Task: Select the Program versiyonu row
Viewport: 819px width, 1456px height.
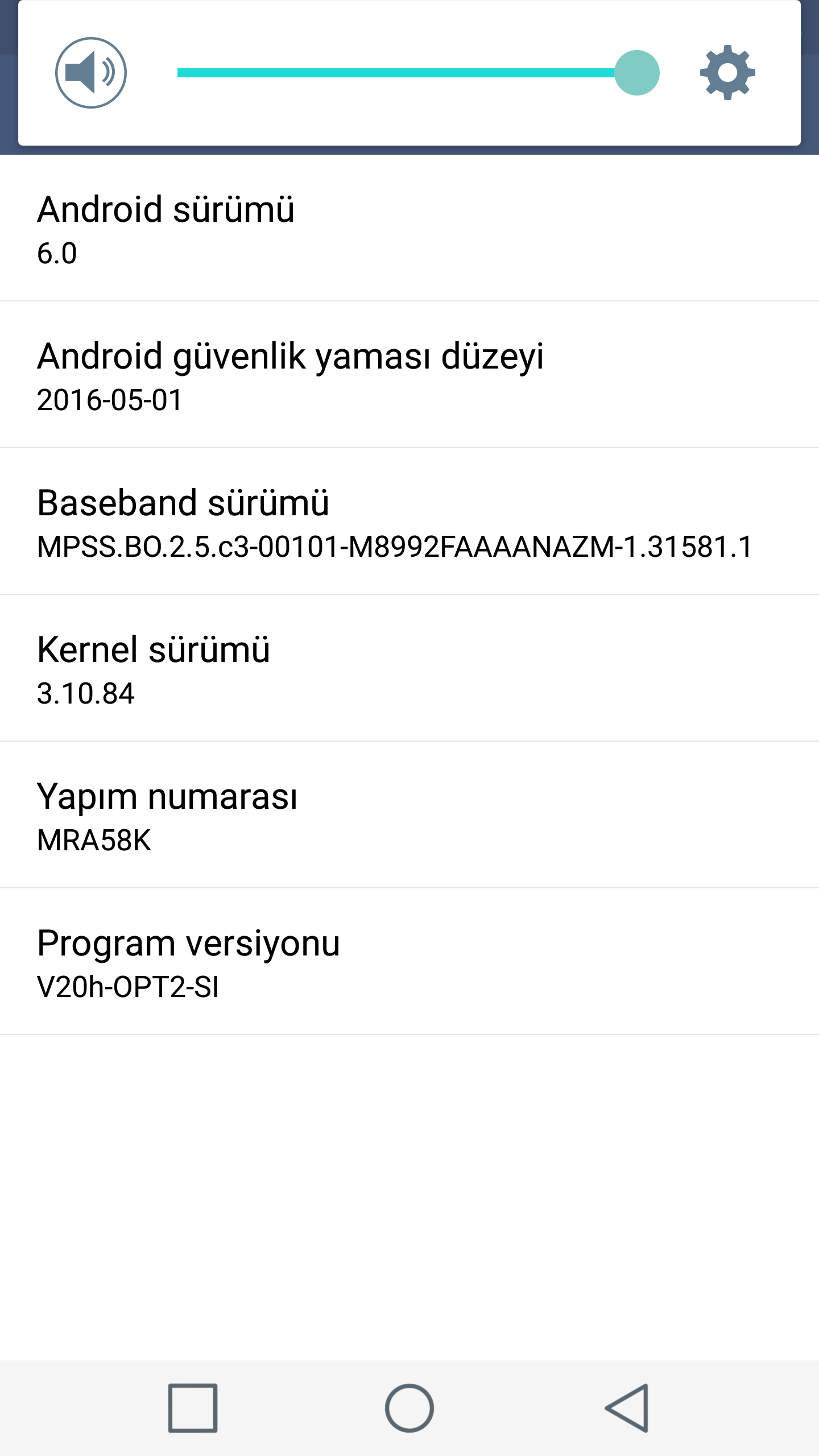Action: (409, 962)
